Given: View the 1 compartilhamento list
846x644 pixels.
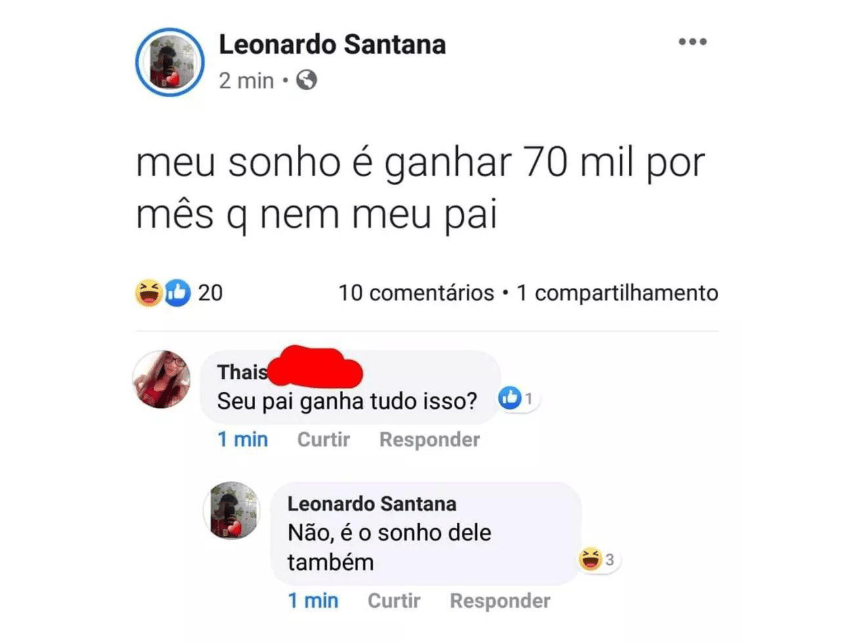Looking at the screenshot, I should click(618, 293).
